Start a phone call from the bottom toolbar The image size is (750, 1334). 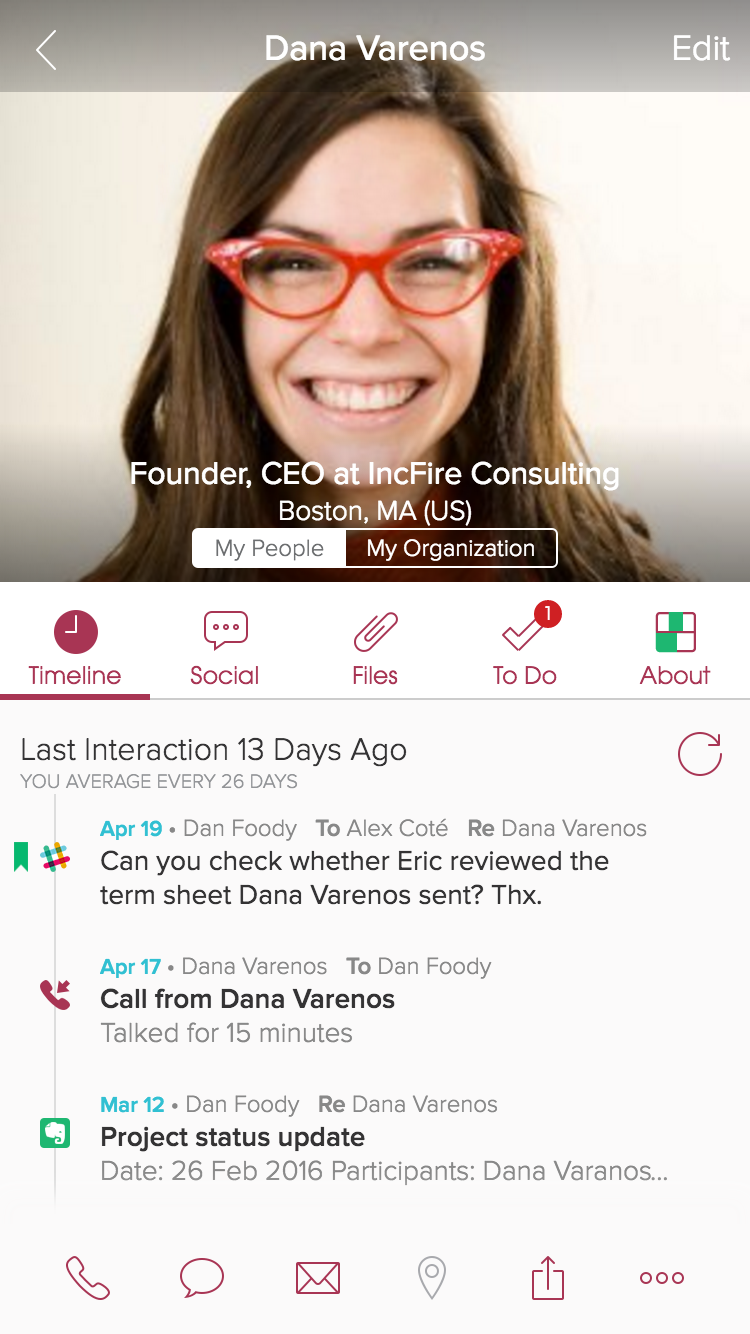(88, 1277)
